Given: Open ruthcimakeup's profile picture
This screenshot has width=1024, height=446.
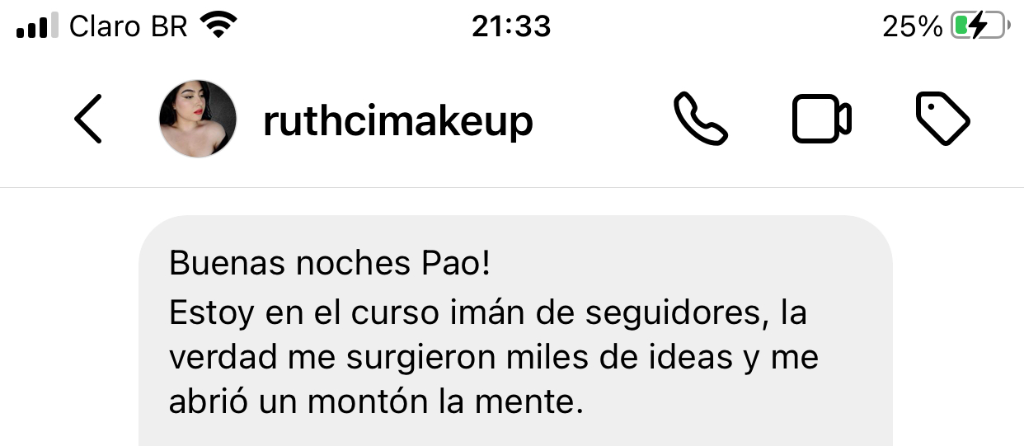Looking at the screenshot, I should tap(198, 120).
